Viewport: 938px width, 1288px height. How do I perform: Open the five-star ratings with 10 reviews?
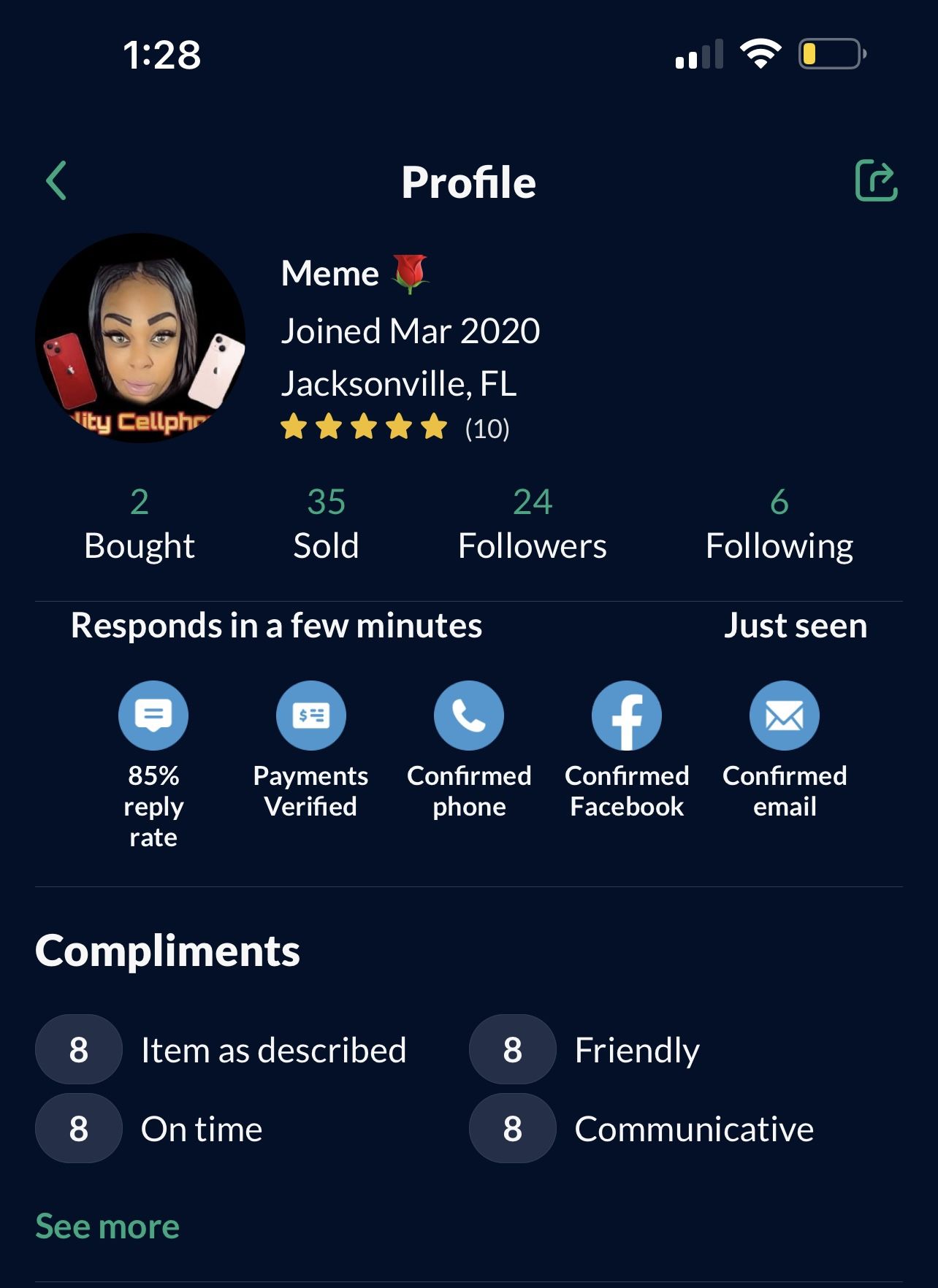(394, 428)
